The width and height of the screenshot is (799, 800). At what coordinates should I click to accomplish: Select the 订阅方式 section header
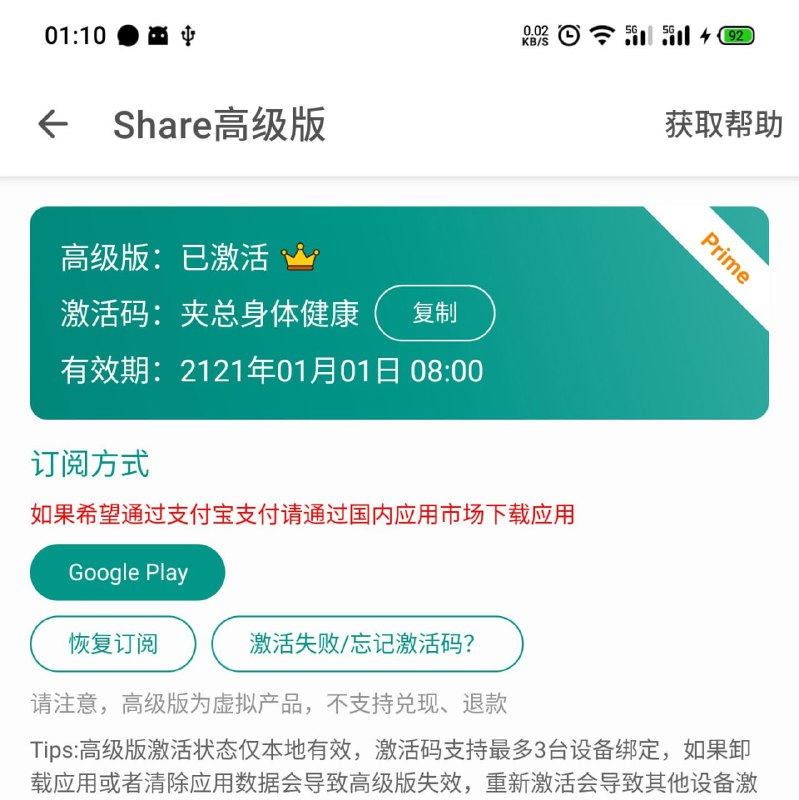pos(88,463)
